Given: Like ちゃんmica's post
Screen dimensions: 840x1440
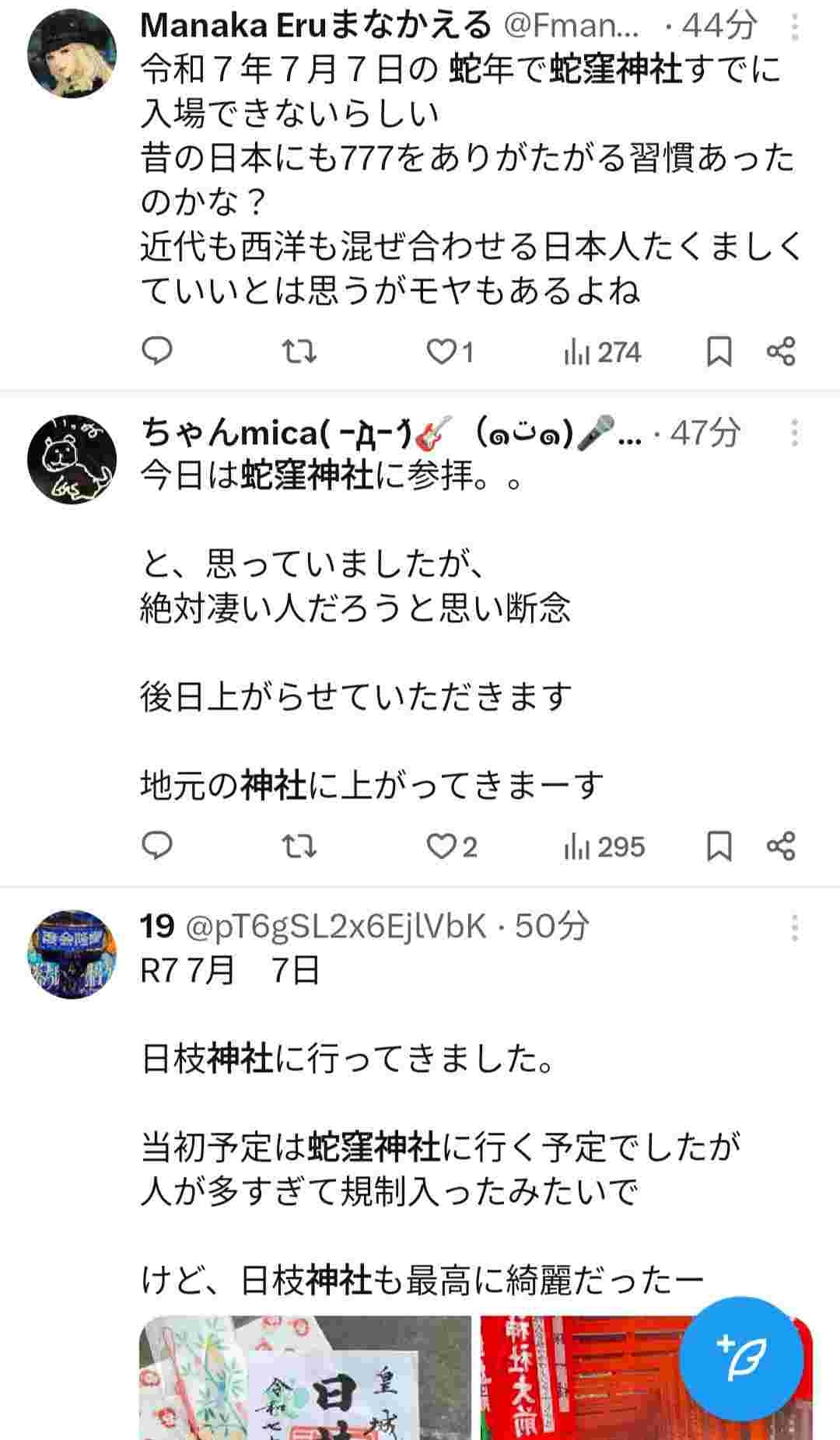Looking at the screenshot, I should [442, 846].
